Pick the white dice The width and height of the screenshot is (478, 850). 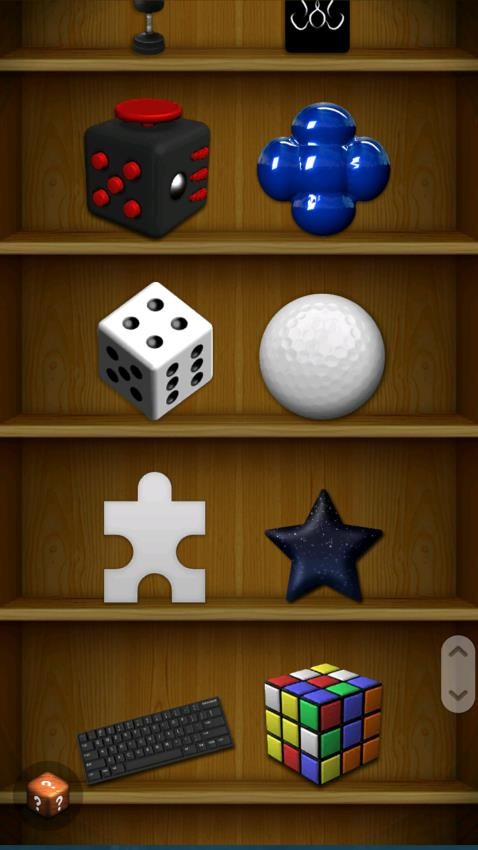pyautogui.click(x=155, y=351)
